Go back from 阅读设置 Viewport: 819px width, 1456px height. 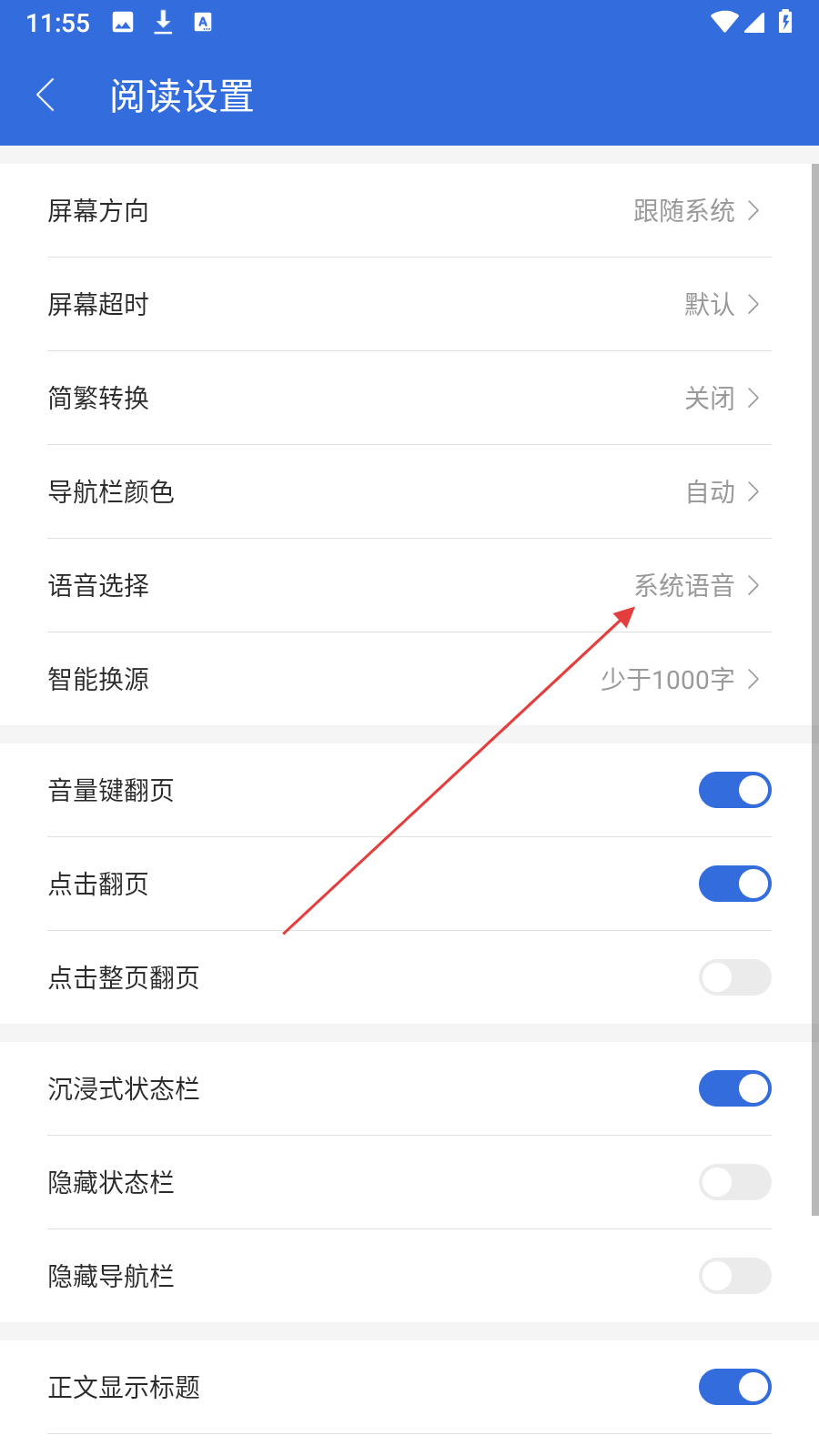pyautogui.click(x=45, y=95)
